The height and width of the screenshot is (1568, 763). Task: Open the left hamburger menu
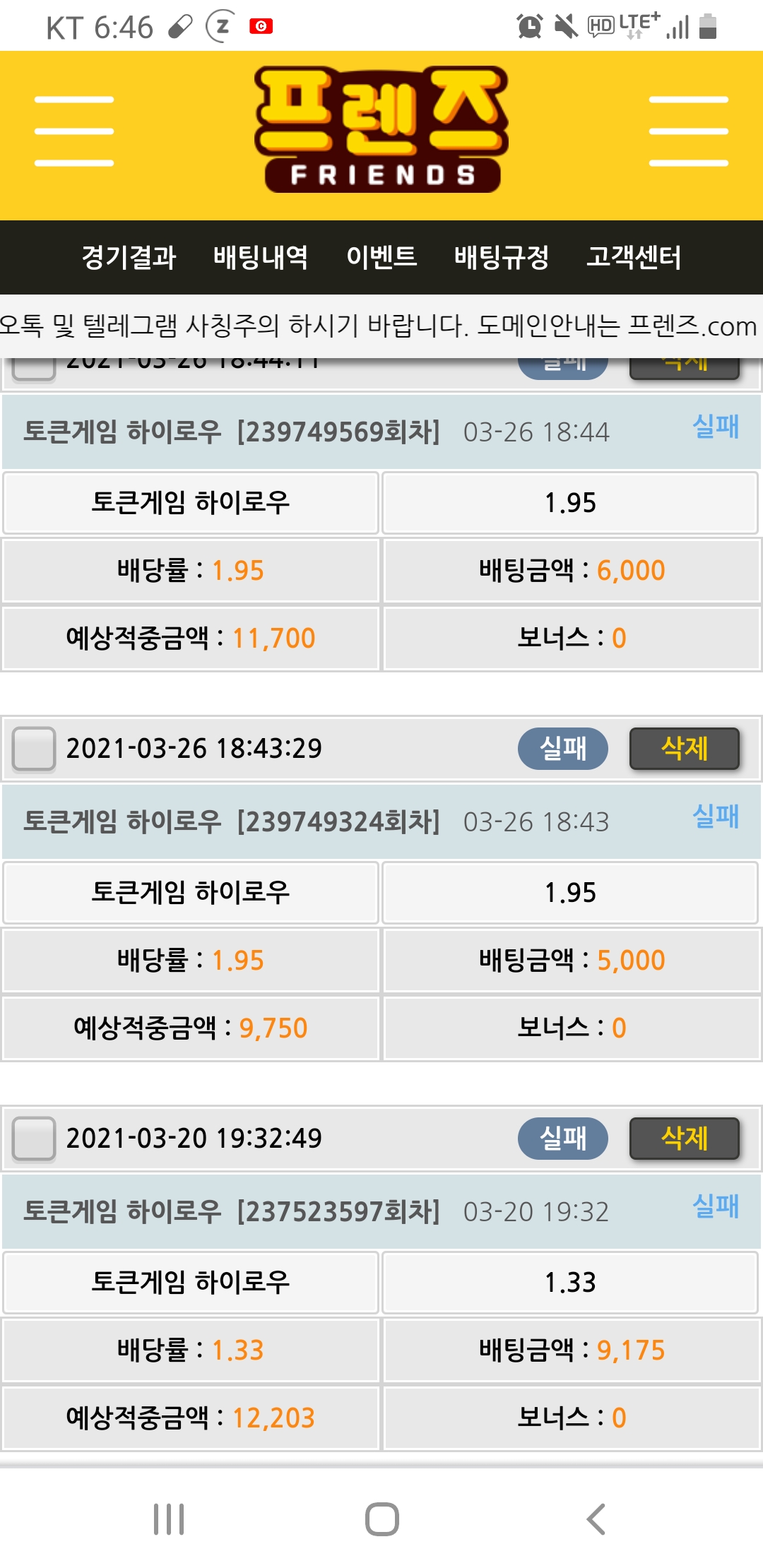point(74,131)
